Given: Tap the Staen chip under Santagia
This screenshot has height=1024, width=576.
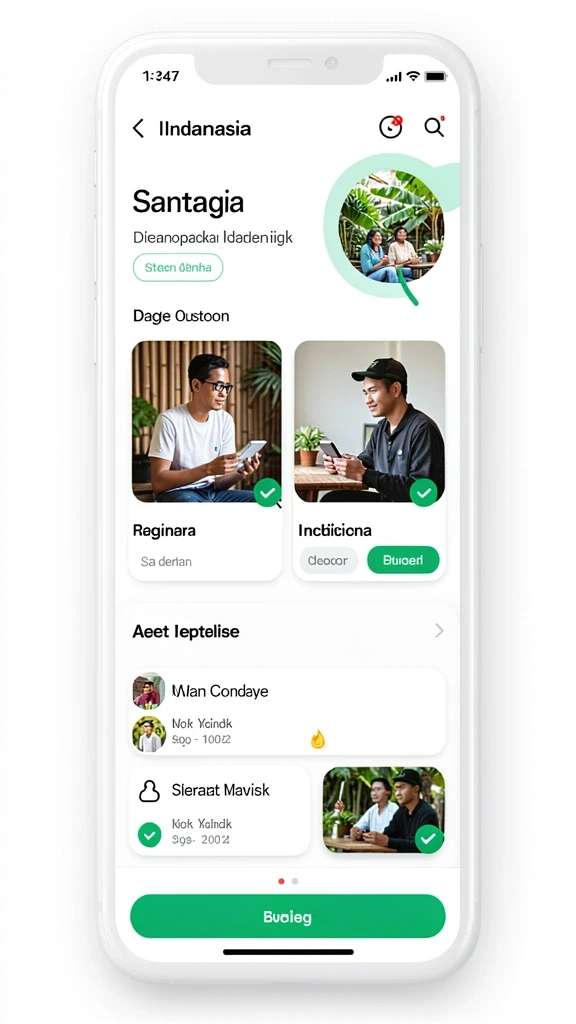Looking at the screenshot, I should coord(178,268).
